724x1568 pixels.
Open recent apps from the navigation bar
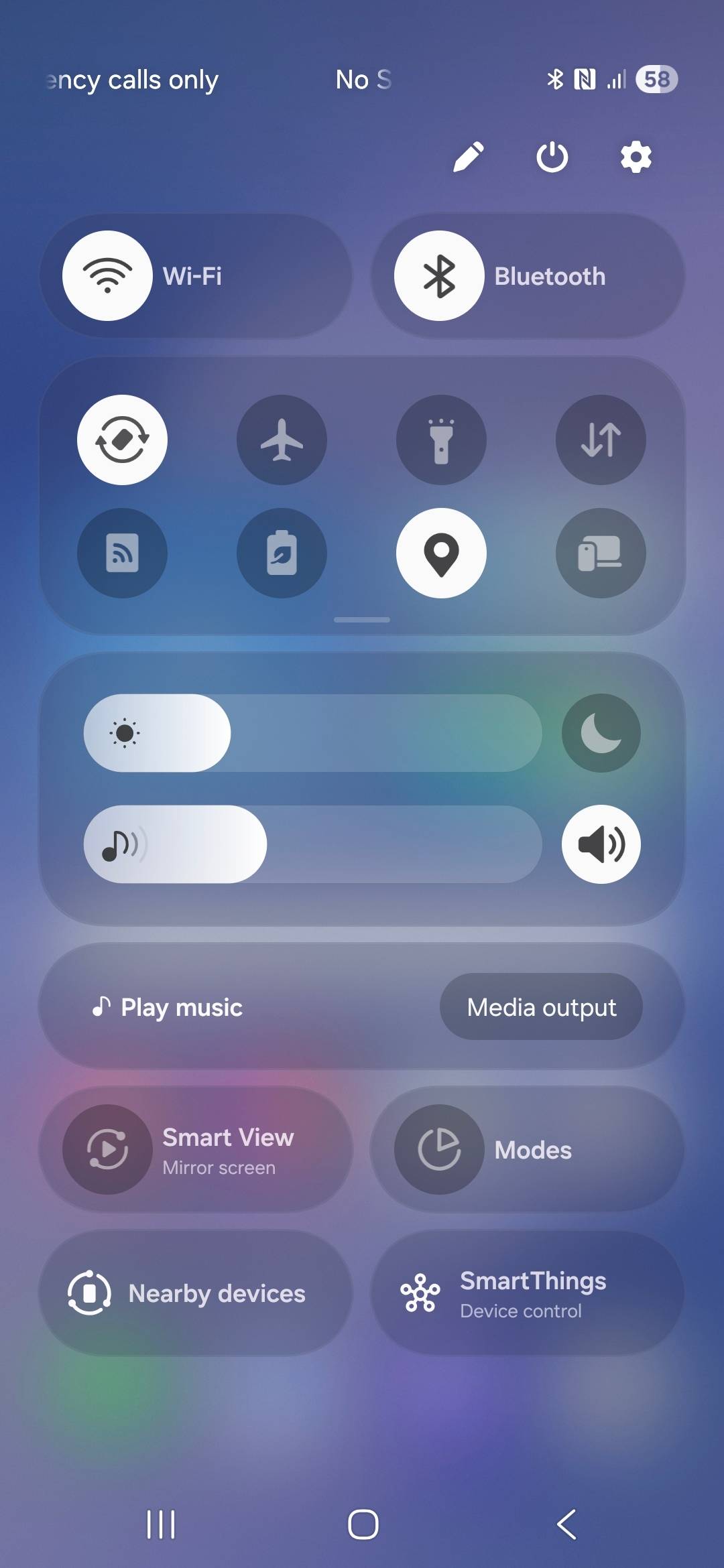pyautogui.click(x=160, y=1525)
